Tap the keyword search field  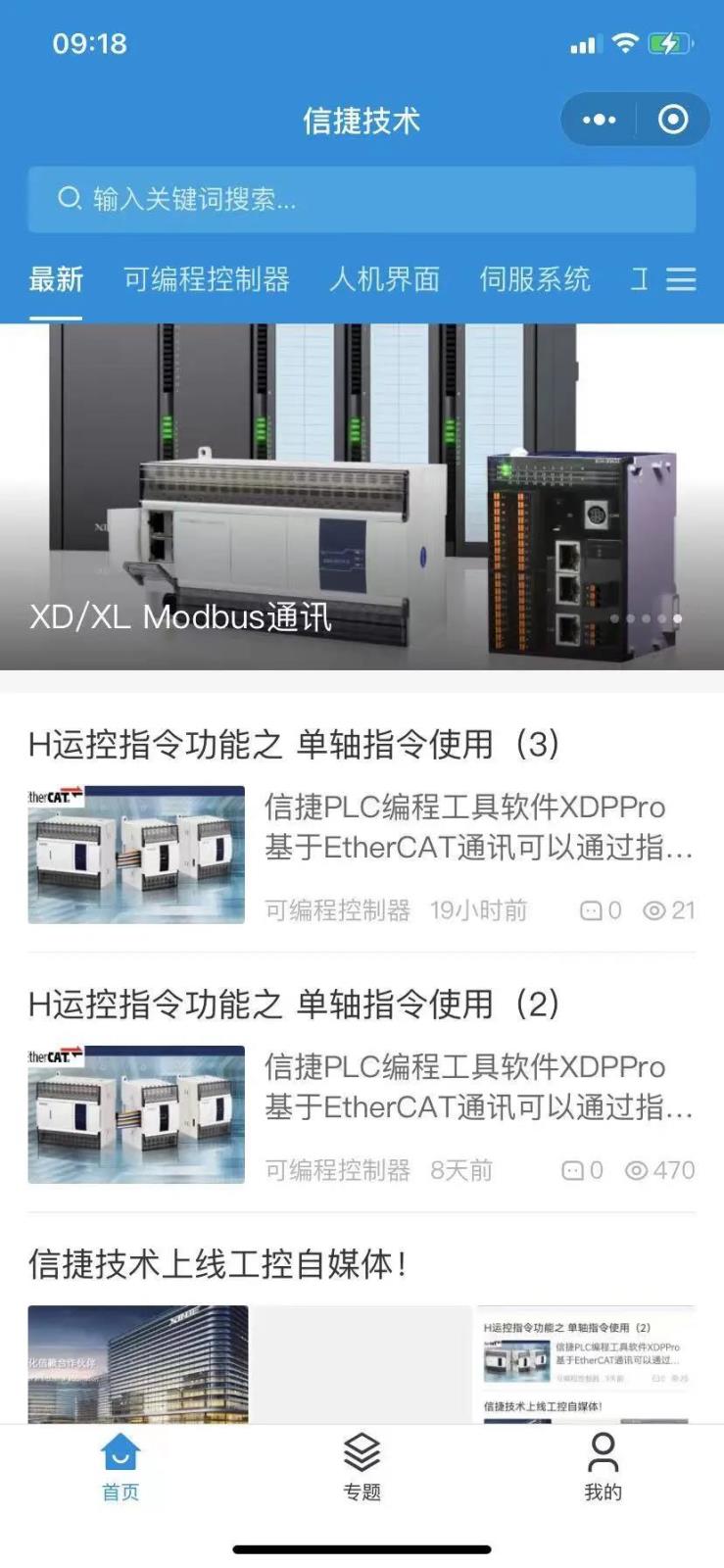point(362,200)
